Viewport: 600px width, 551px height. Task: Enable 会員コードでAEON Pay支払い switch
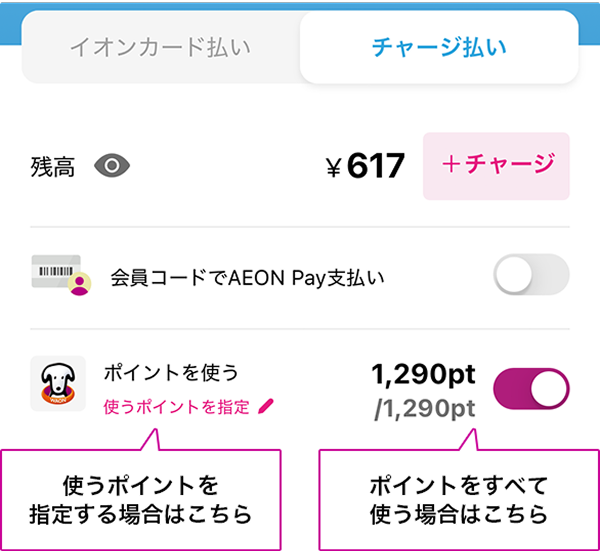(x=531, y=274)
